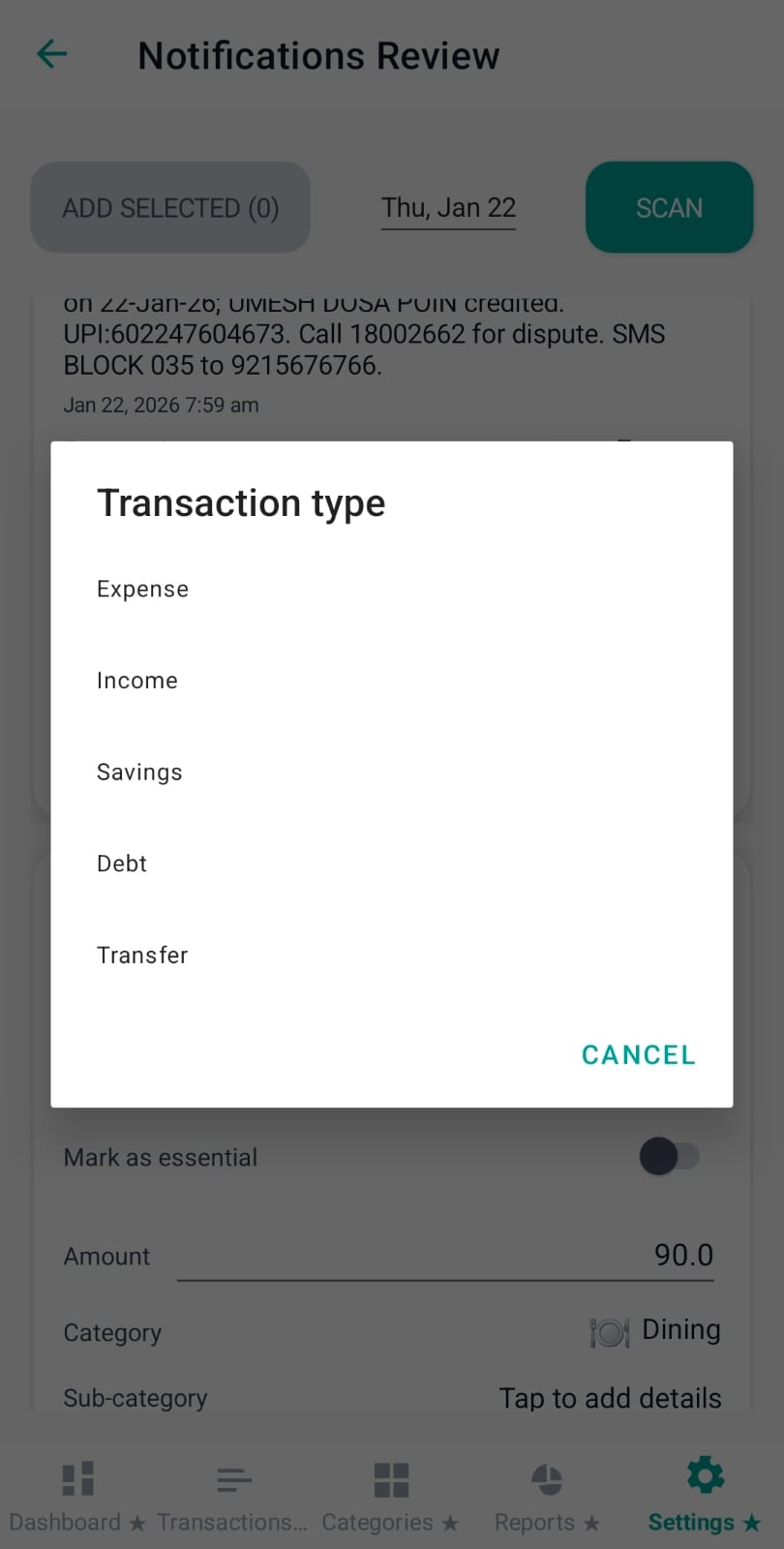
Task: Click the Dining cutlery icon
Action: pyautogui.click(x=610, y=1332)
